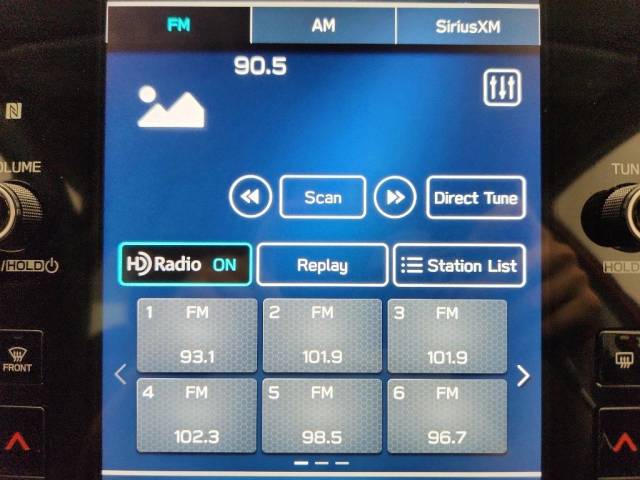
Task: Tune to preset 5 FM 98.5
Action: coord(321,414)
